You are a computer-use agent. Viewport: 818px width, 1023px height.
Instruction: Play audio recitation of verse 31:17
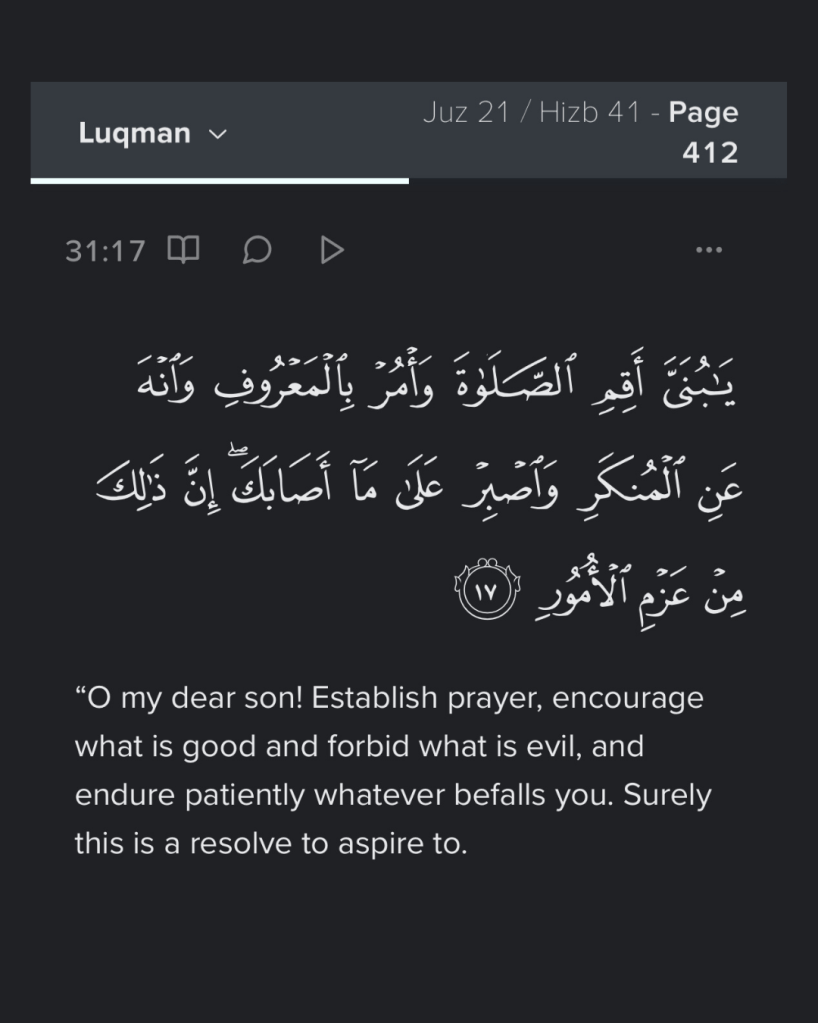[332, 249]
